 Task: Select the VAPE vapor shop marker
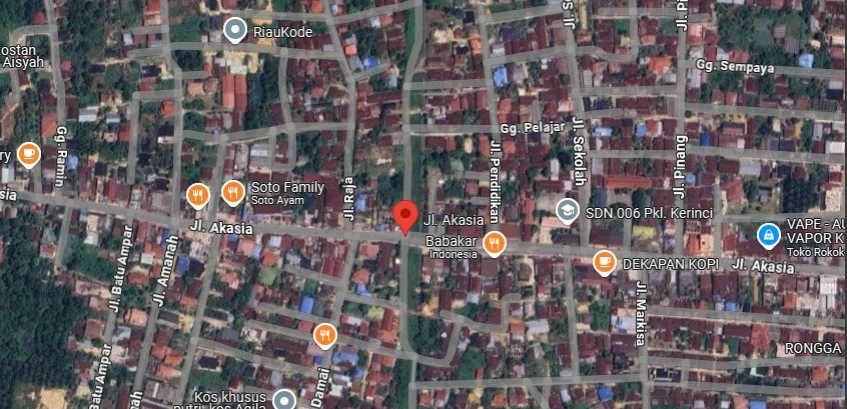coord(768,236)
